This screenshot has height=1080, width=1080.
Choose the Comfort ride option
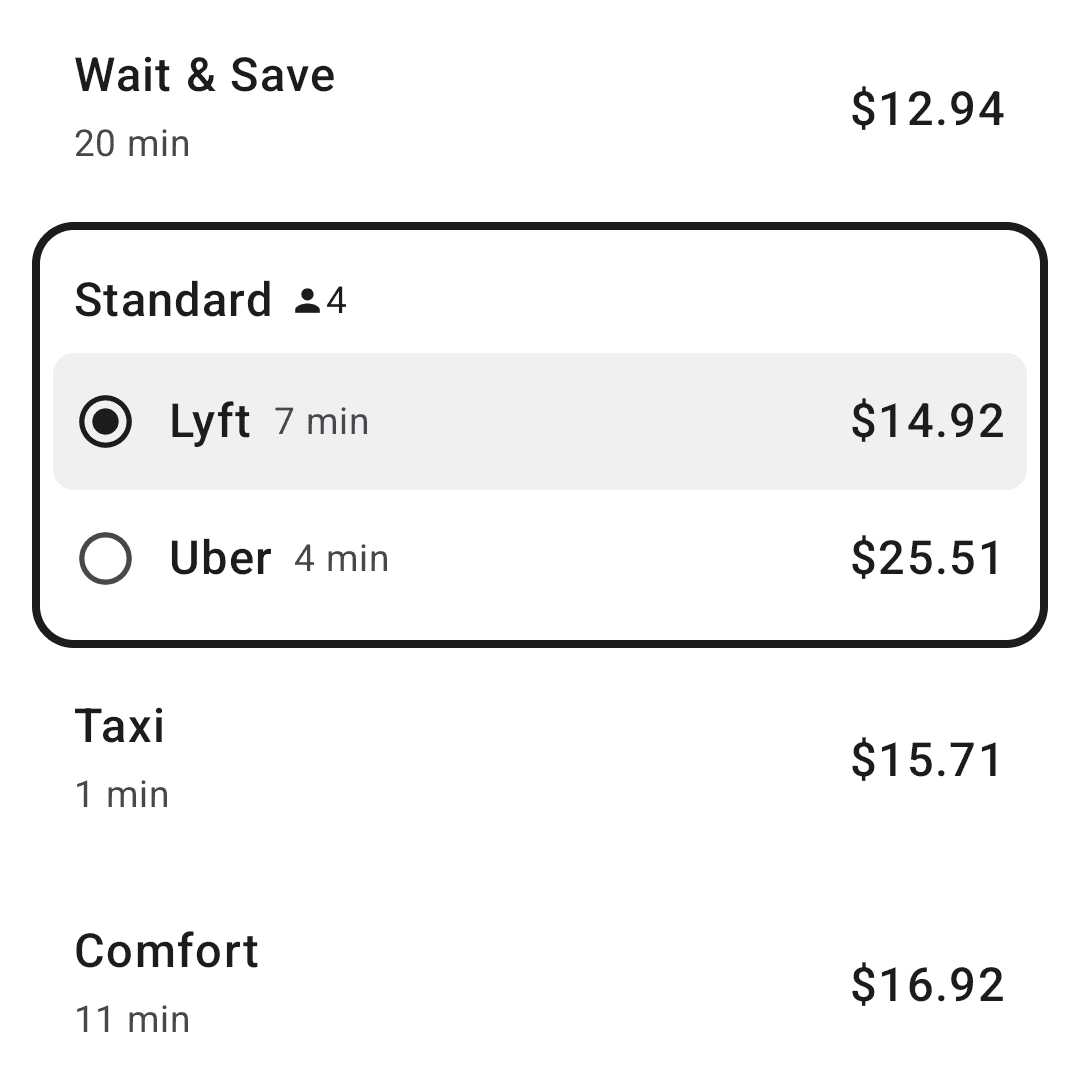[540, 984]
